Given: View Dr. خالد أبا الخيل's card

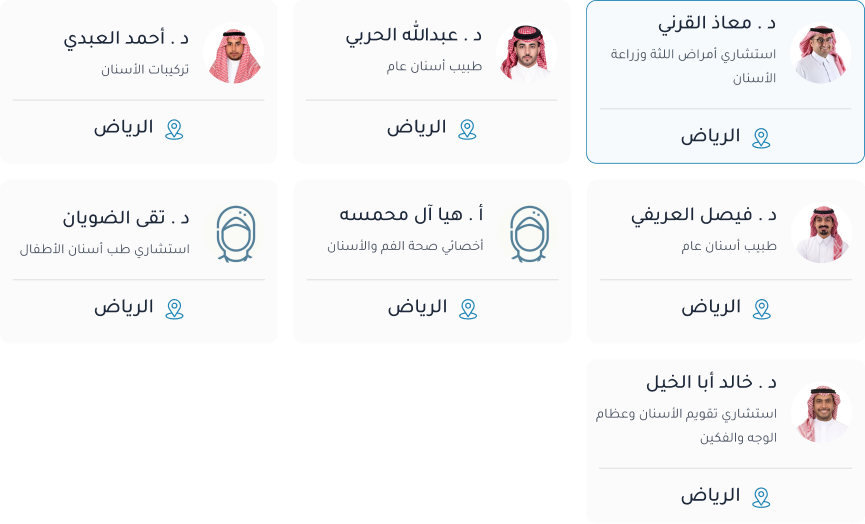Looking at the screenshot, I should point(725,441).
